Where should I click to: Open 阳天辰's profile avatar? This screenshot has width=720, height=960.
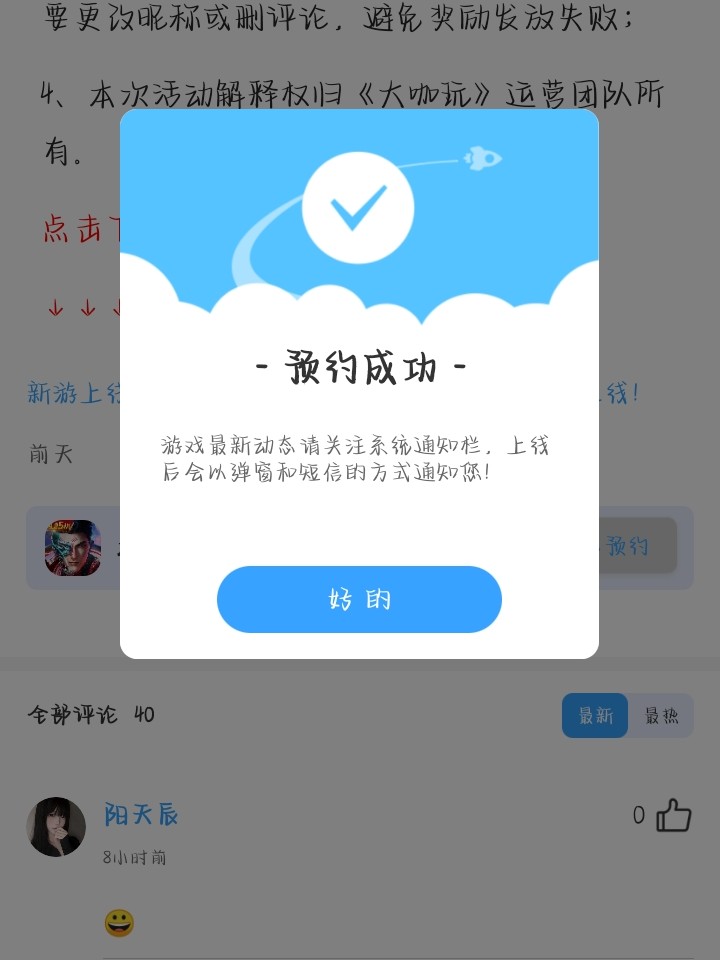click(x=56, y=827)
